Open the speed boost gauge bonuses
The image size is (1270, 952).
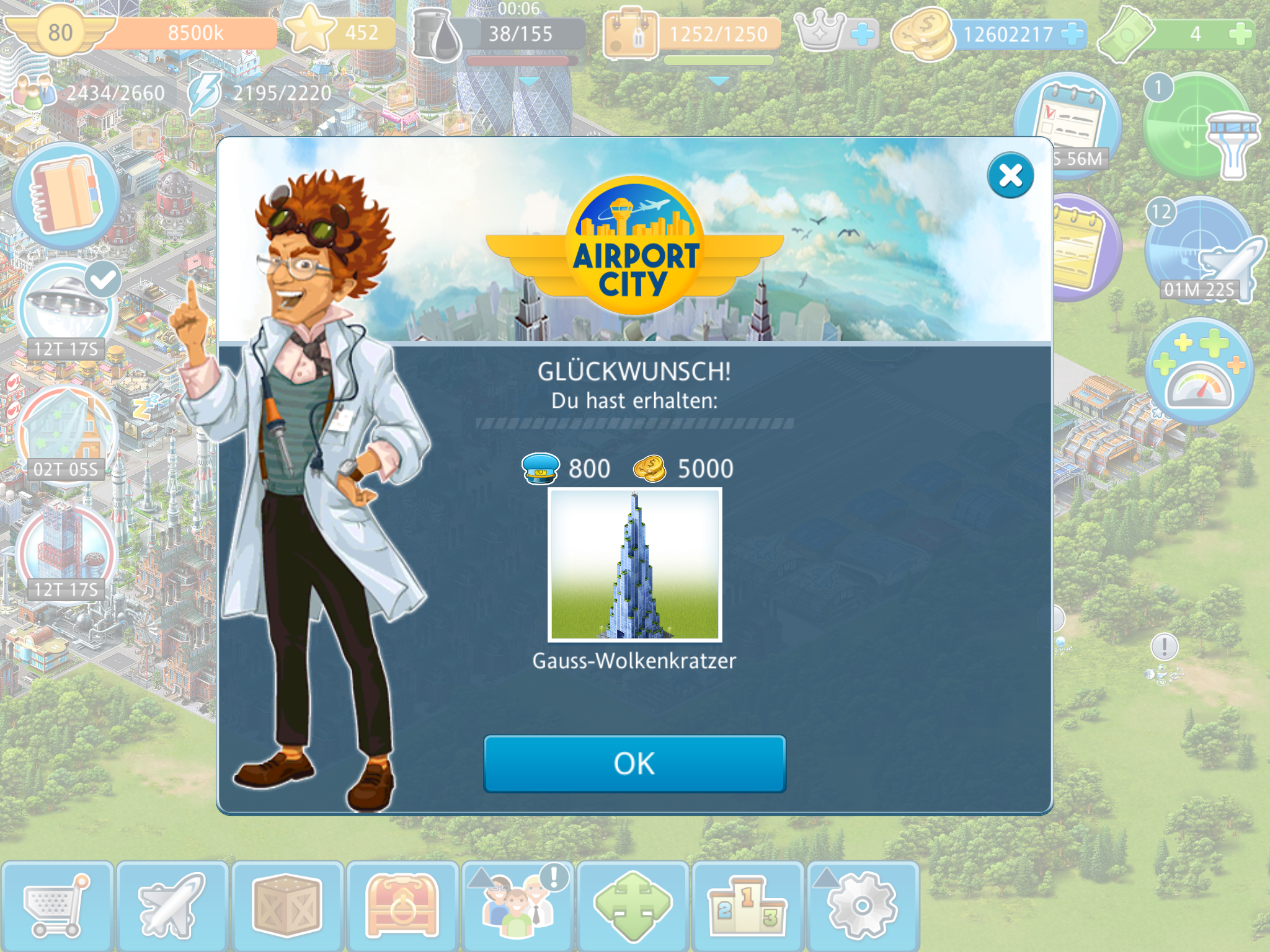pos(1198,372)
